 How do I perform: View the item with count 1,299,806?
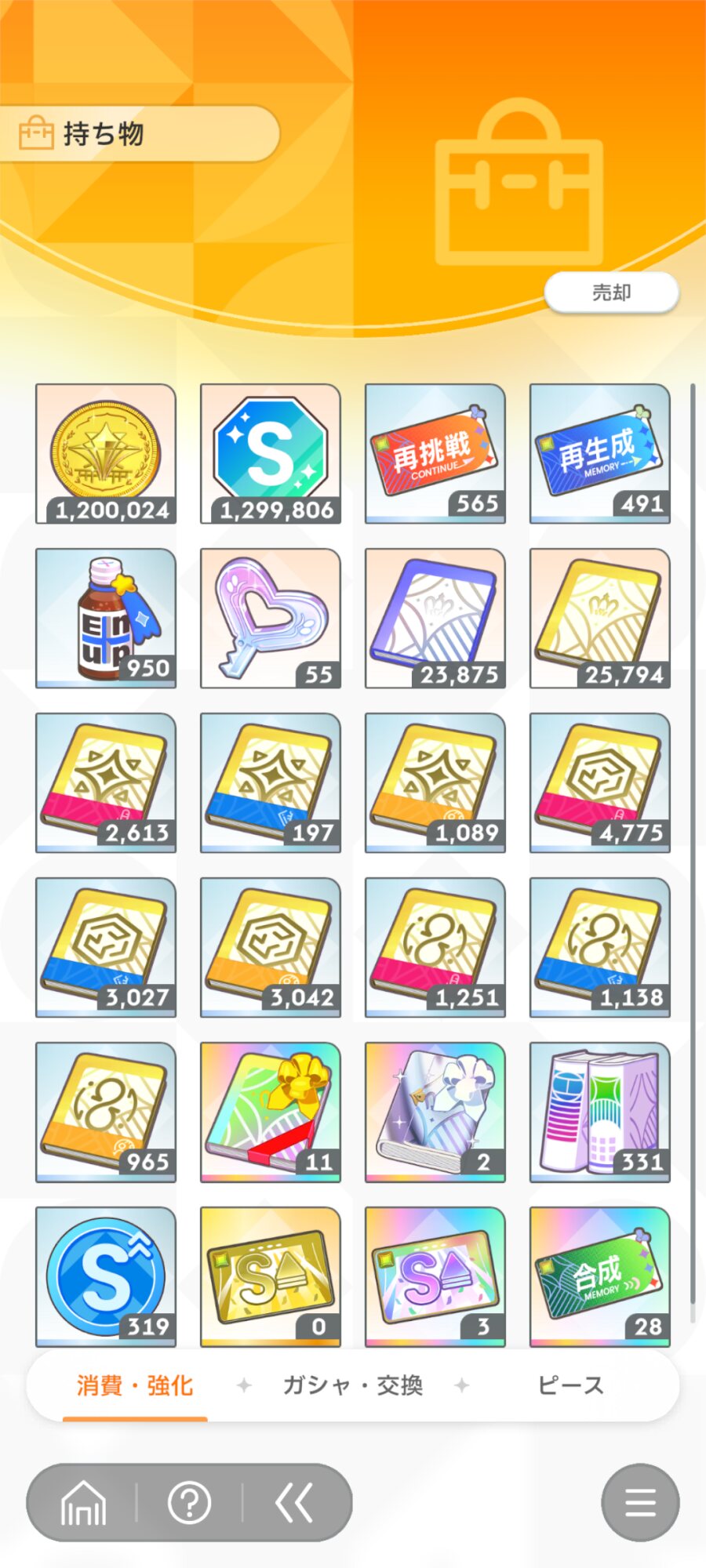point(271,453)
